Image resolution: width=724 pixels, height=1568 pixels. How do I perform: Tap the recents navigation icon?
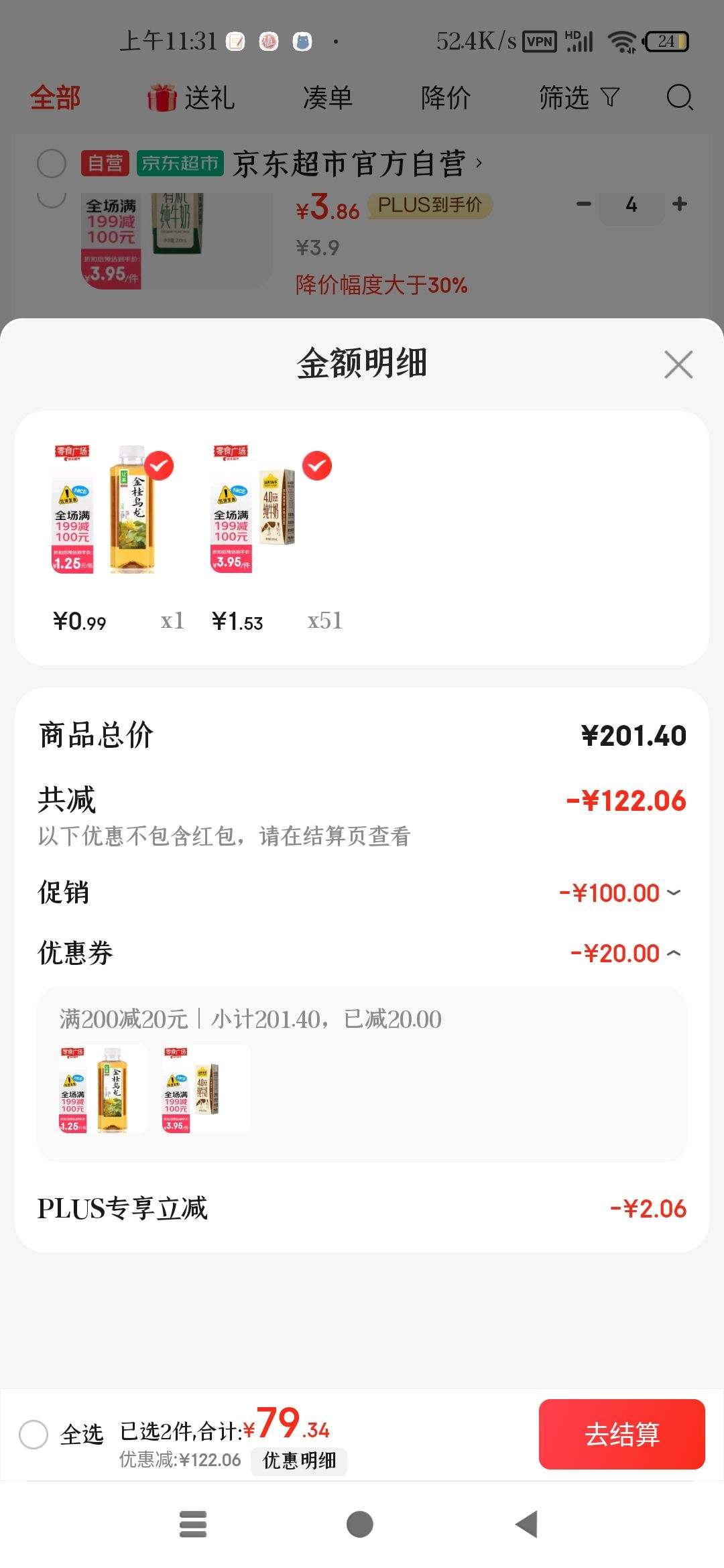coord(192,1524)
